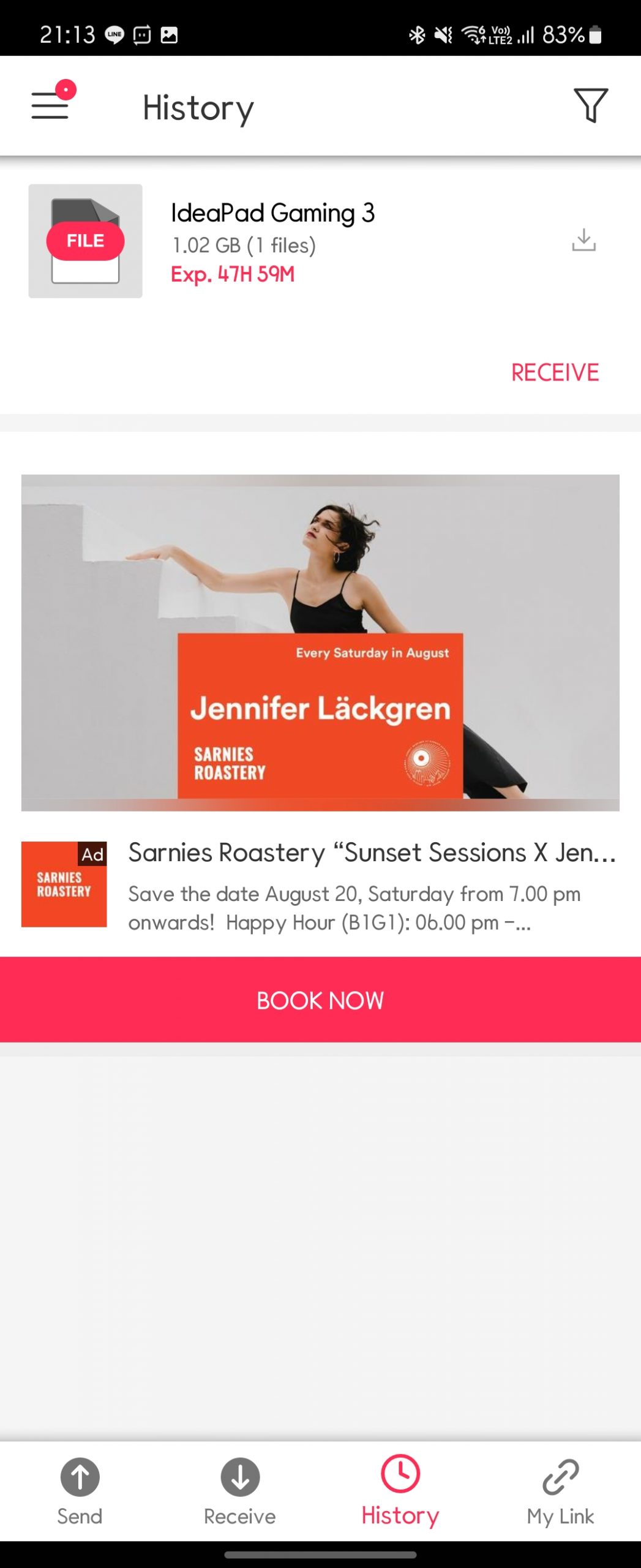The height and width of the screenshot is (1568, 641).
Task: Tap RECEIVE for the IdeaPad Gaming 3 transfer
Action: click(555, 372)
